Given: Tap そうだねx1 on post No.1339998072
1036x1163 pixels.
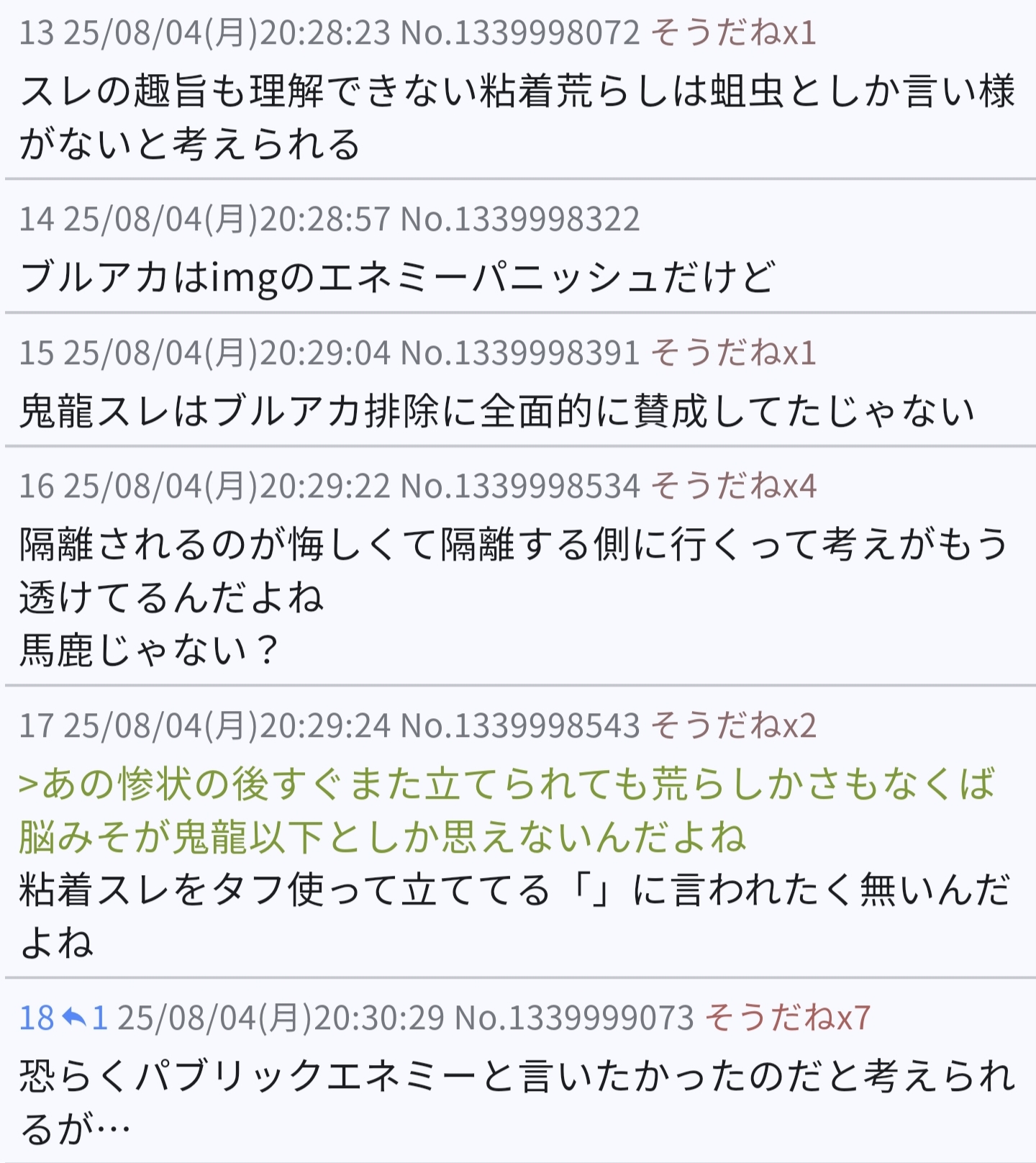Looking at the screenshot, I should click(x=733, y=33).
